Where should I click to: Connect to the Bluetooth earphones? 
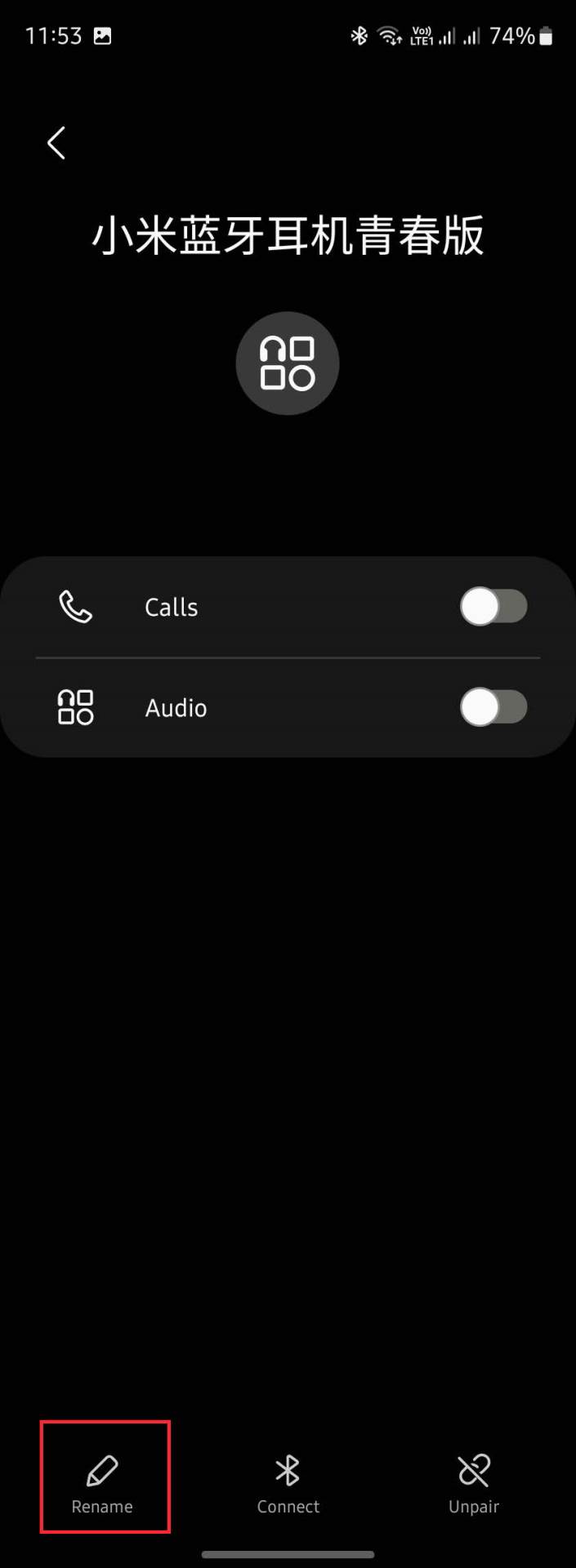[x=288, y=1477]
